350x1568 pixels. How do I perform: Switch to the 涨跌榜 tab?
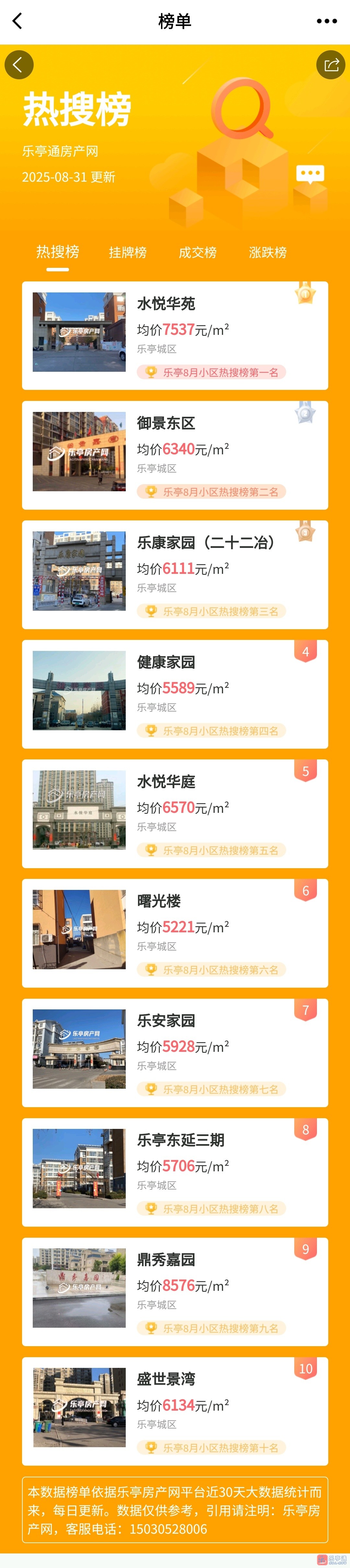click(267, 252)
